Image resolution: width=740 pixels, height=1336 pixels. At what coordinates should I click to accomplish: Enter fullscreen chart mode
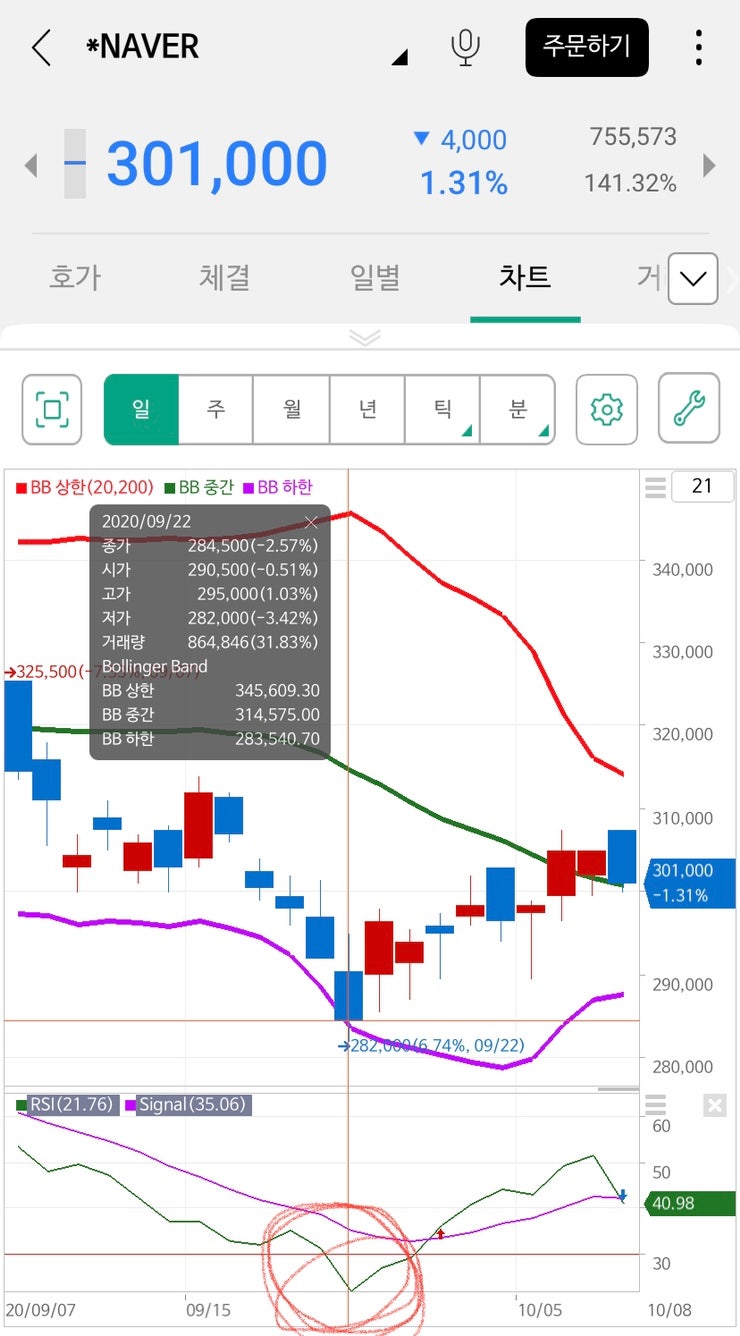point(51,410)
